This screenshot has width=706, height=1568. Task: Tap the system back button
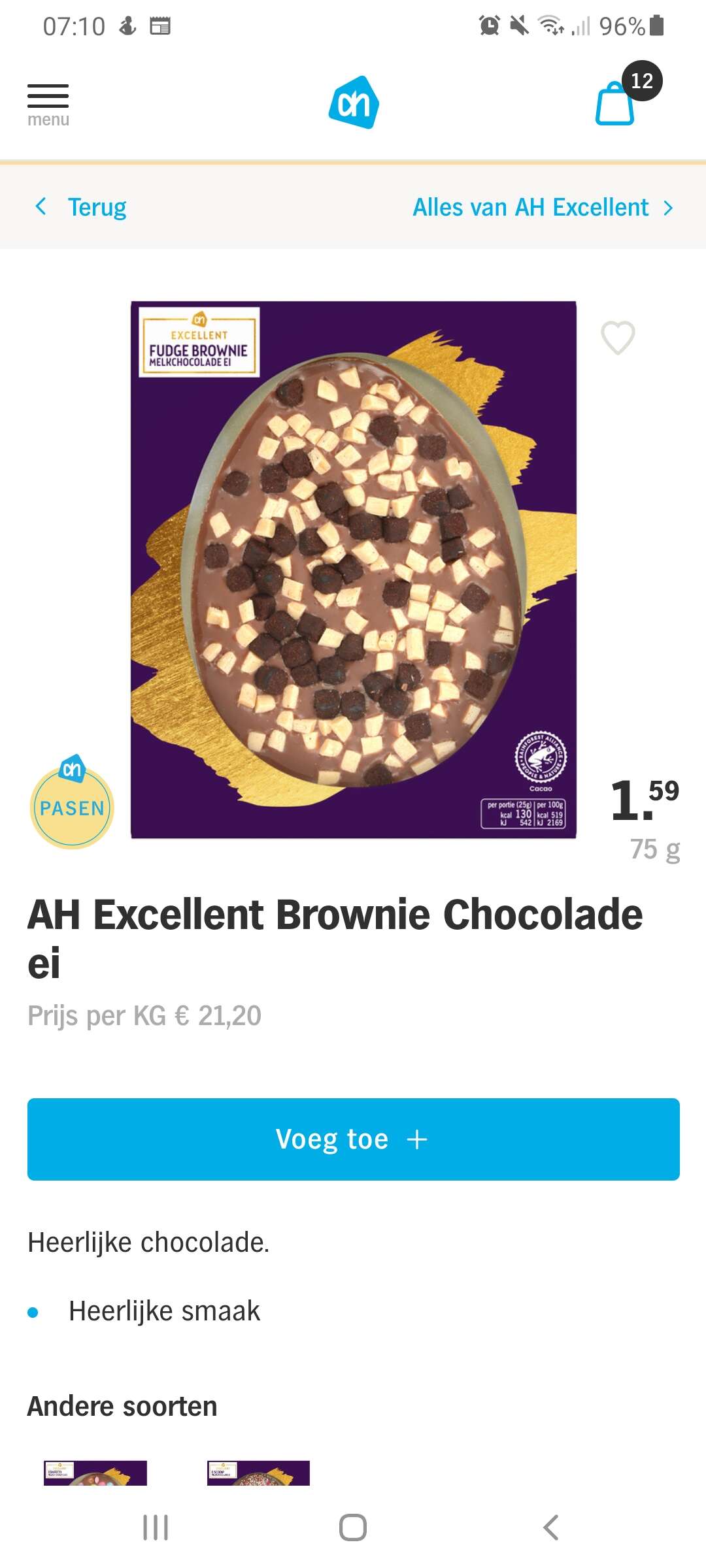551,1527
